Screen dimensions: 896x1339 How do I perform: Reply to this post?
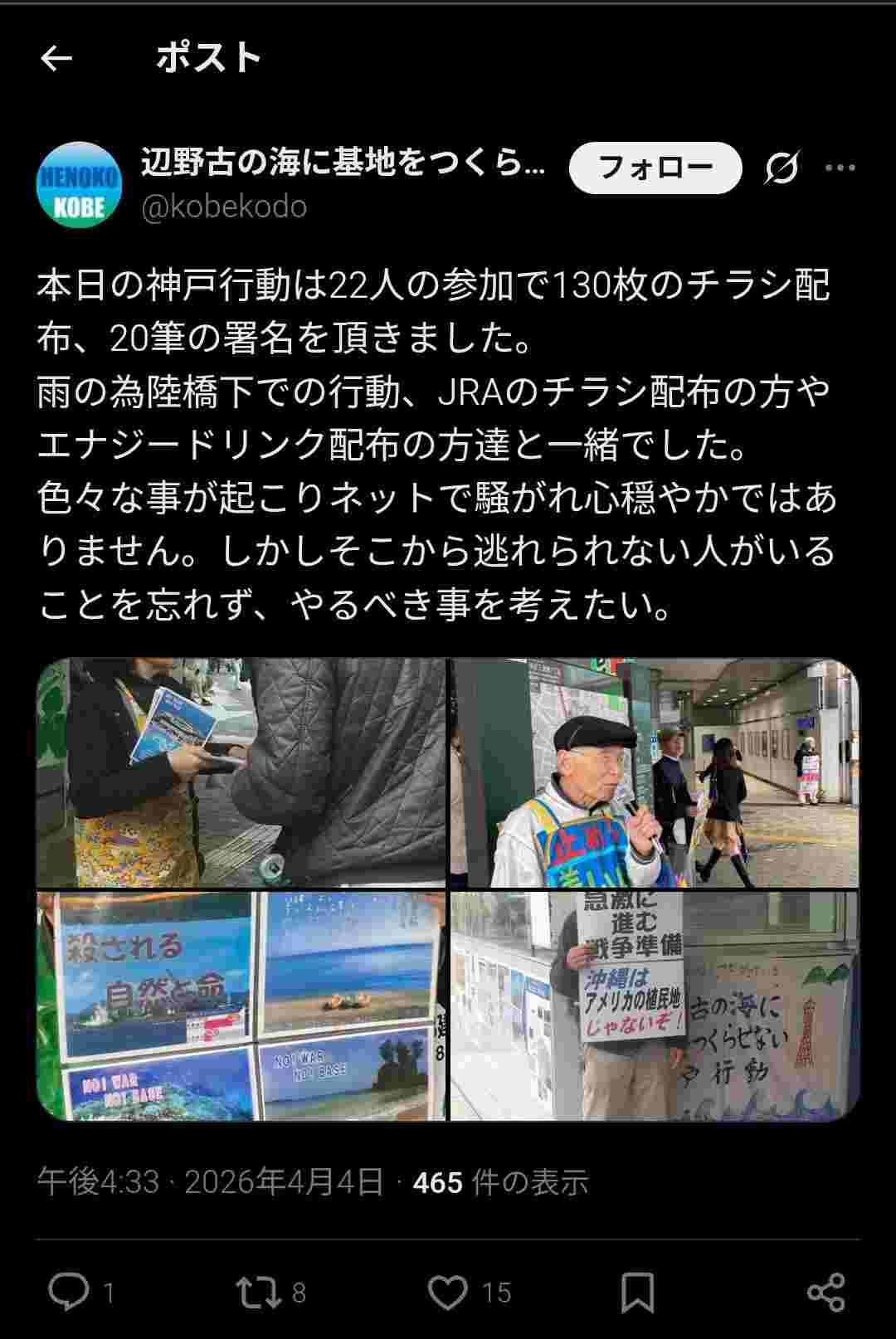point(69,1292)
